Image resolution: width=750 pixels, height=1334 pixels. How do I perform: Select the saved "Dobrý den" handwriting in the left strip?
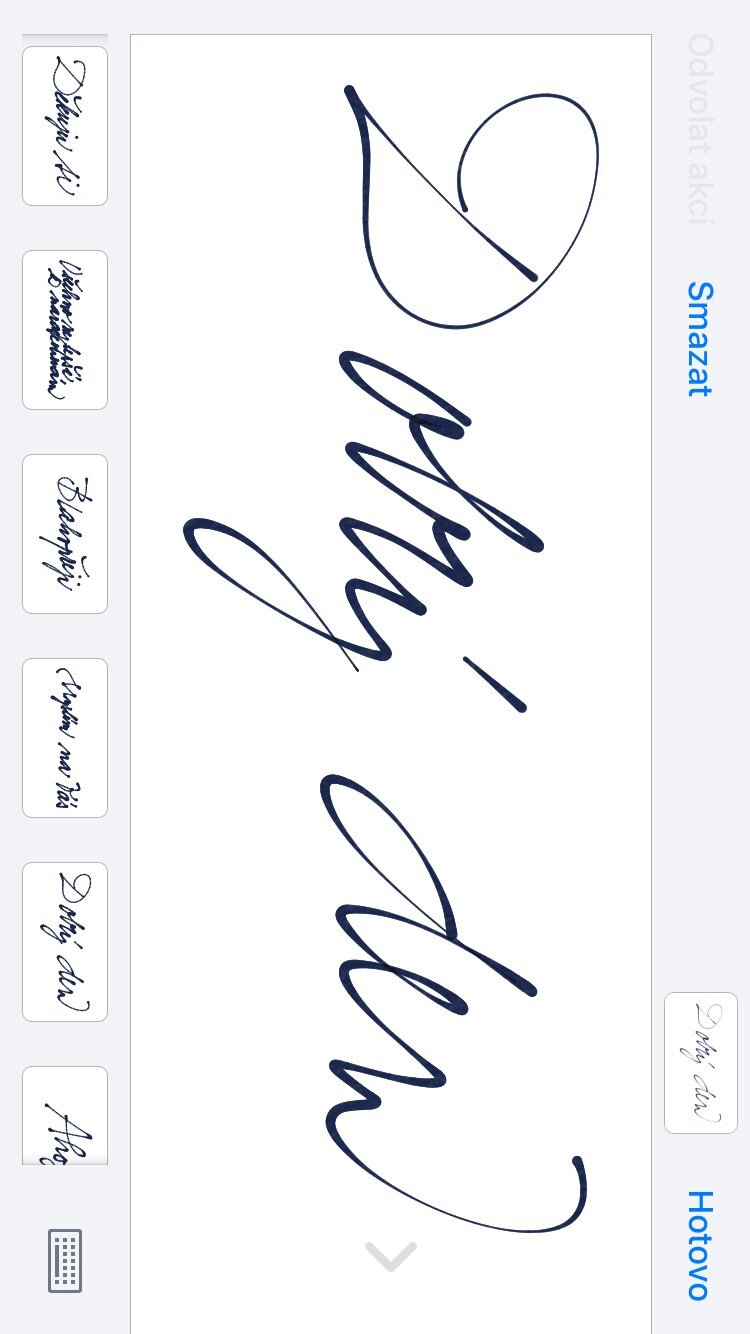[65, 942]
